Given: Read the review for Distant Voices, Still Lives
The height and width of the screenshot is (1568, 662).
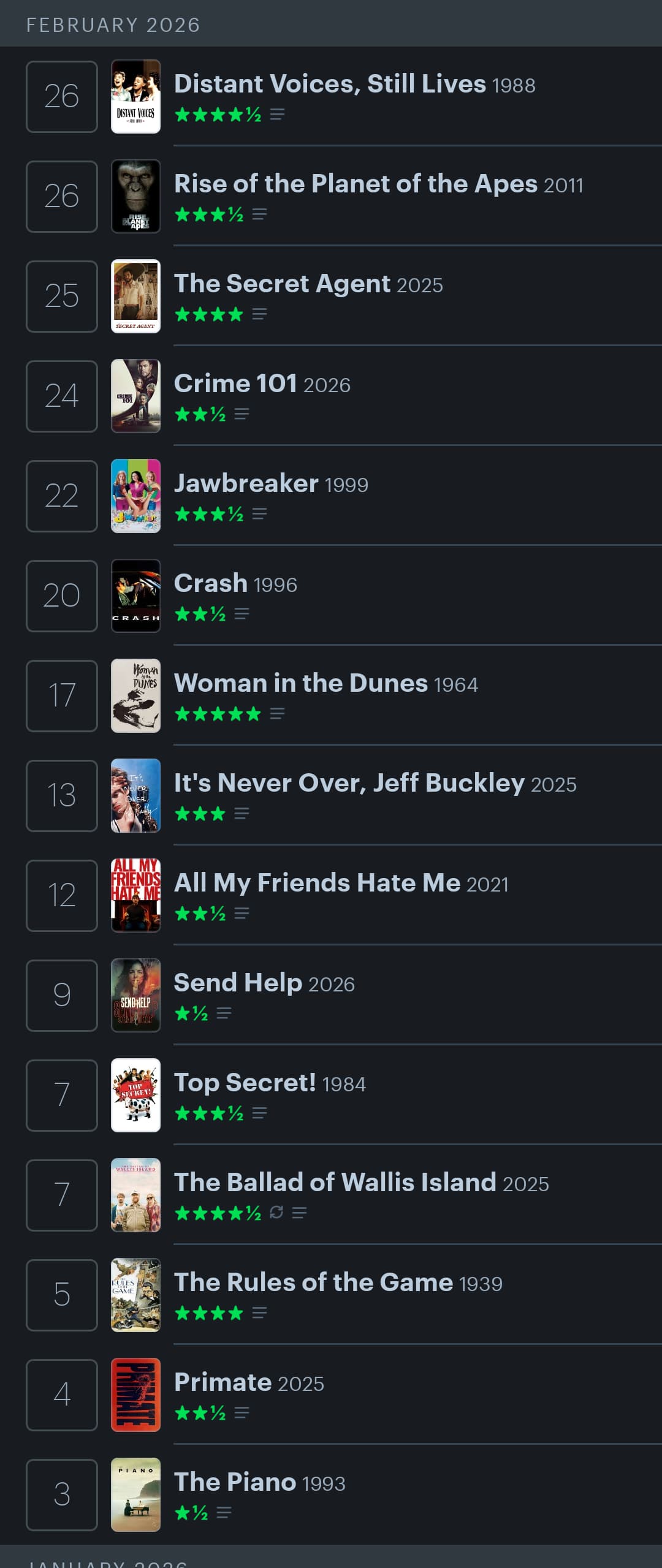Looking at the screenshot, I should tap(277, 115).
